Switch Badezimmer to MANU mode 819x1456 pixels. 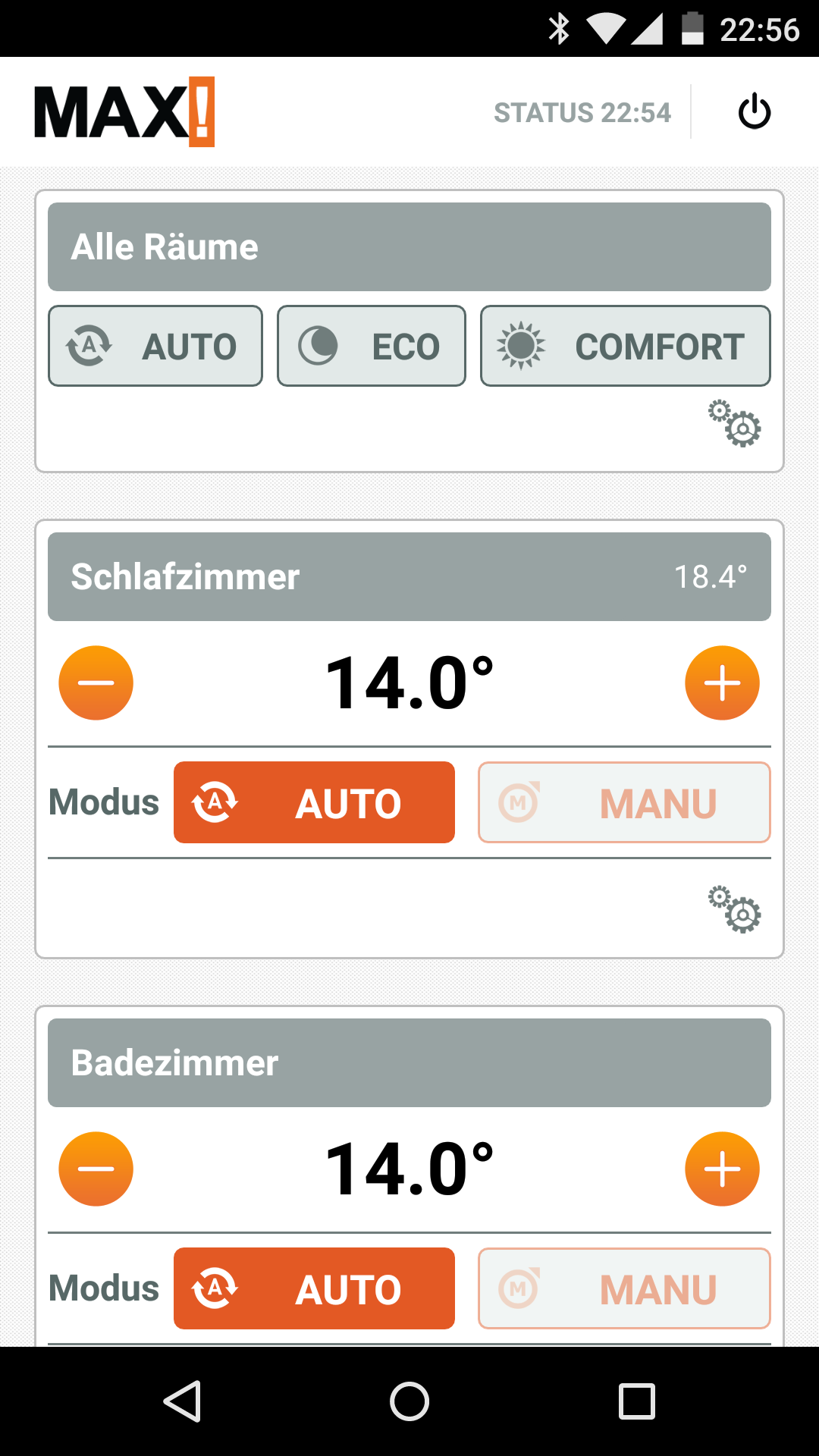pos(624,1288)
